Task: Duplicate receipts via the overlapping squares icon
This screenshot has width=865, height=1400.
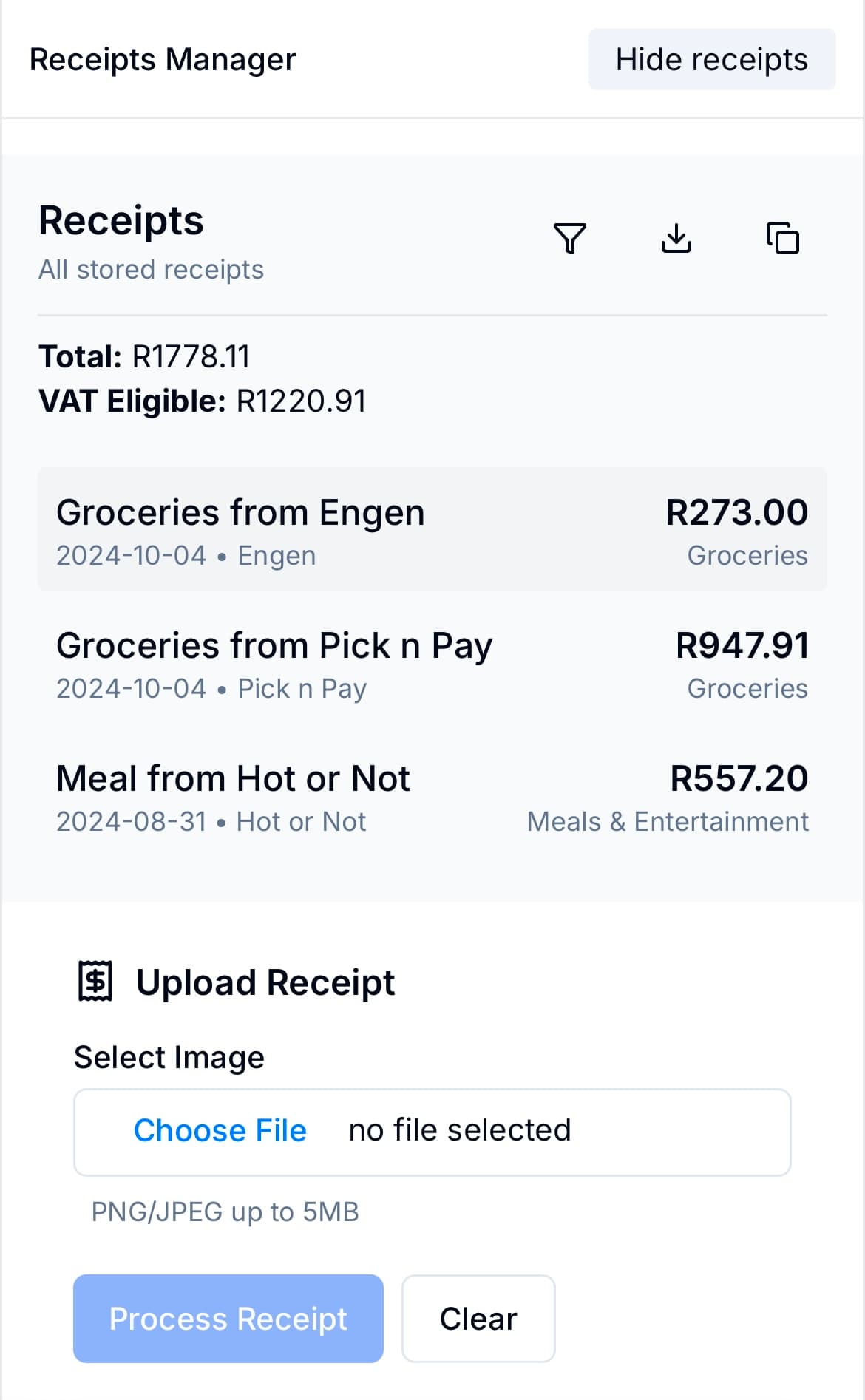Action: point(783,238)
